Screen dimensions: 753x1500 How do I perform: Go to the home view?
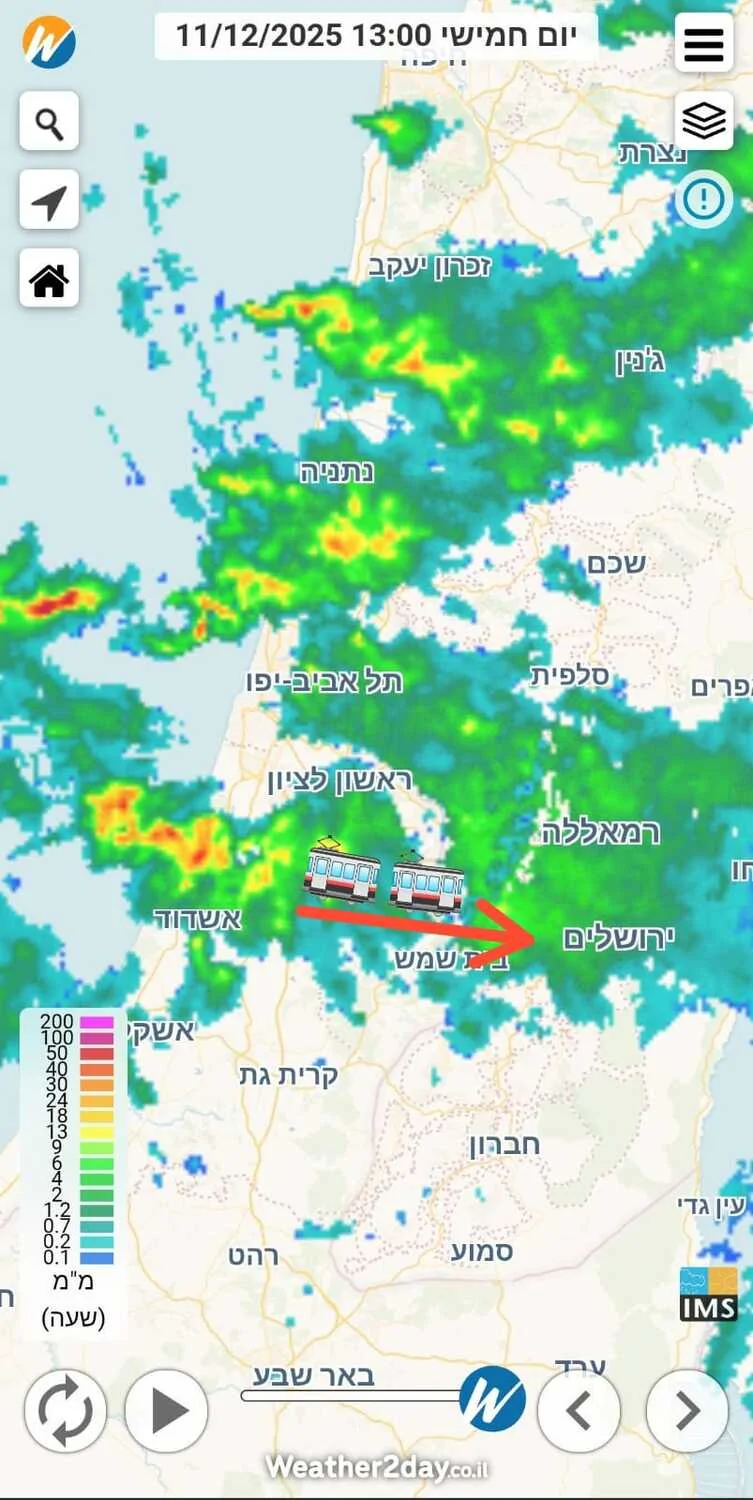[x=49, y=278]
